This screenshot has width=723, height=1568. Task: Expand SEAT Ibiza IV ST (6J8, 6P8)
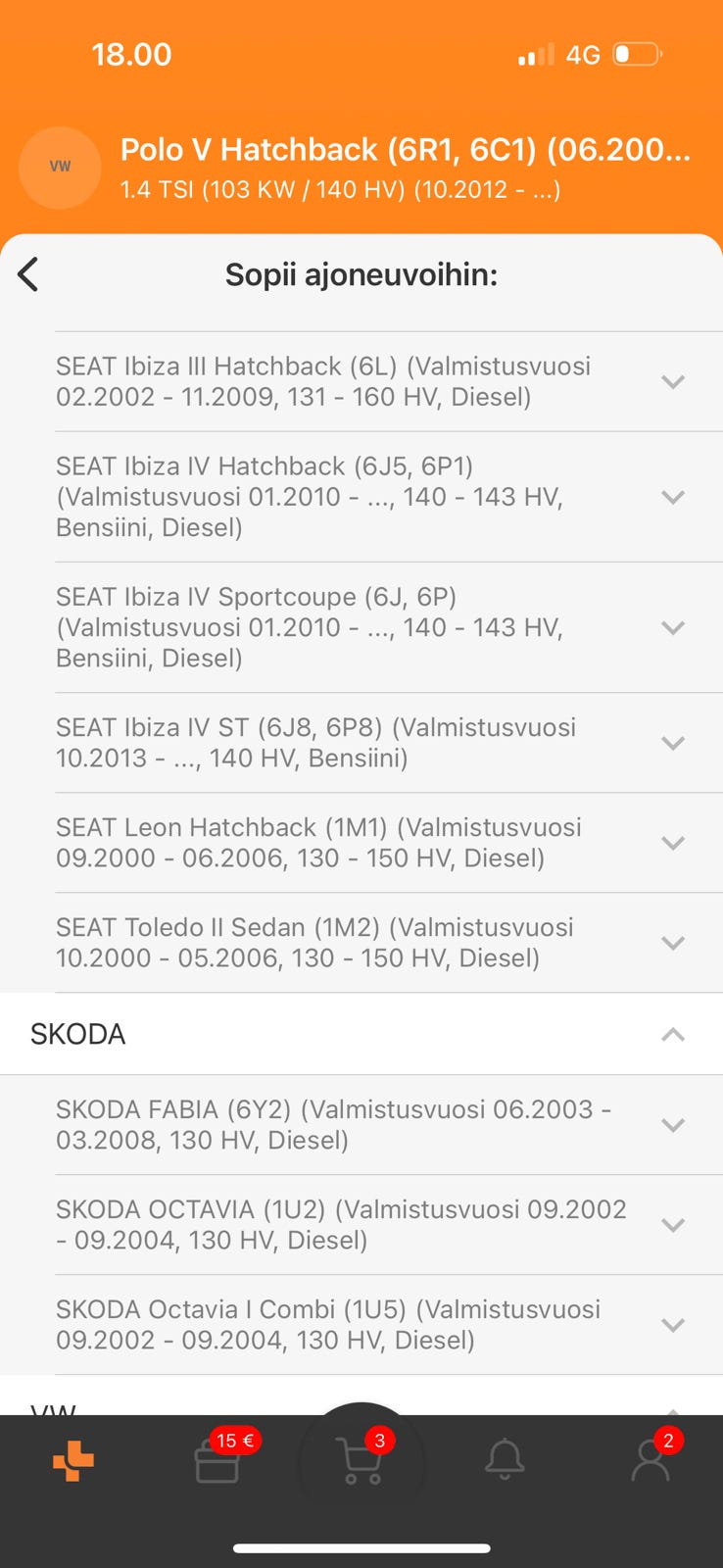pos(672,743)
